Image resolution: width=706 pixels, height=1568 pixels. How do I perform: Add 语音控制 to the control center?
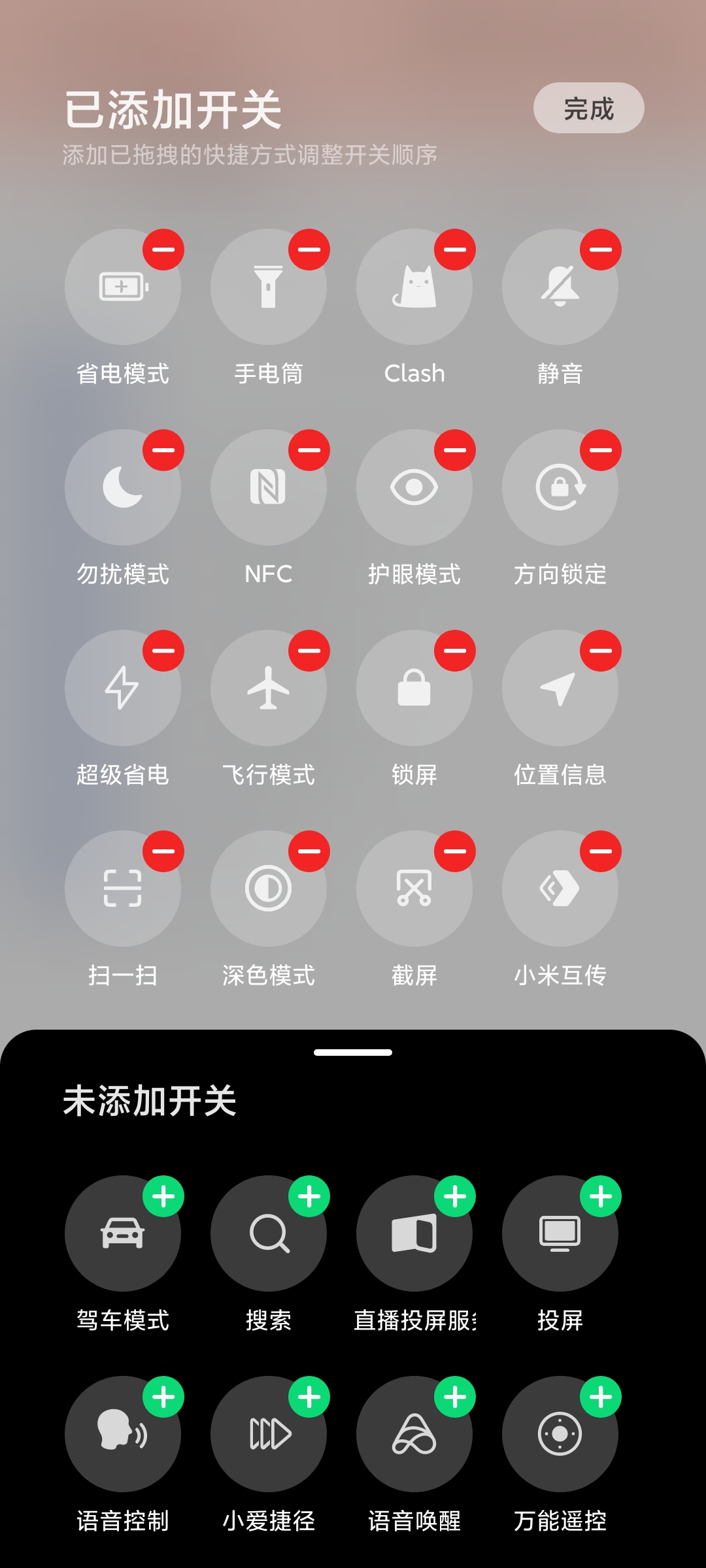(163, 1397)
